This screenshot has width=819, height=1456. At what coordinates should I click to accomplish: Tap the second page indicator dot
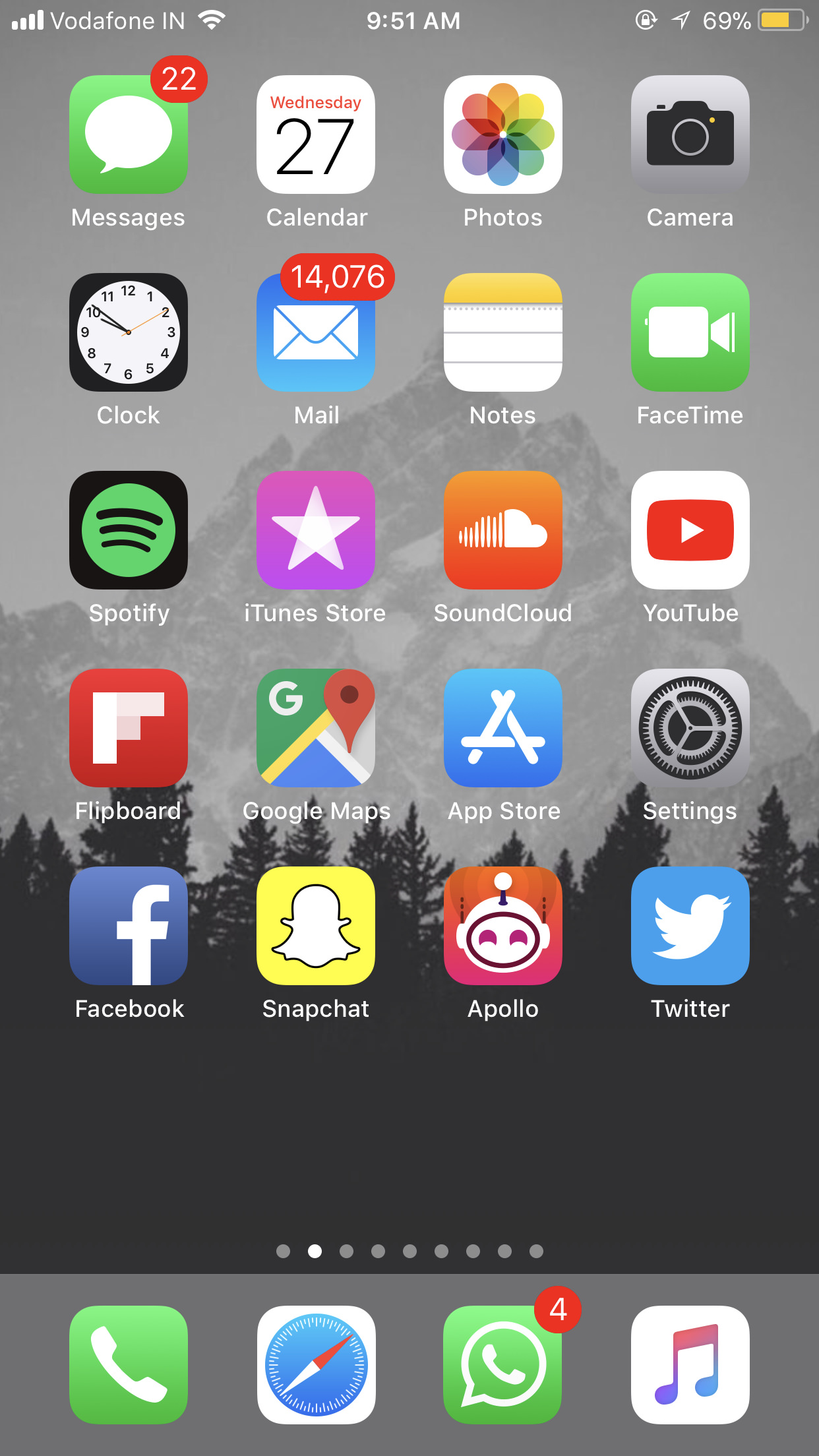tap(315, 1250)
